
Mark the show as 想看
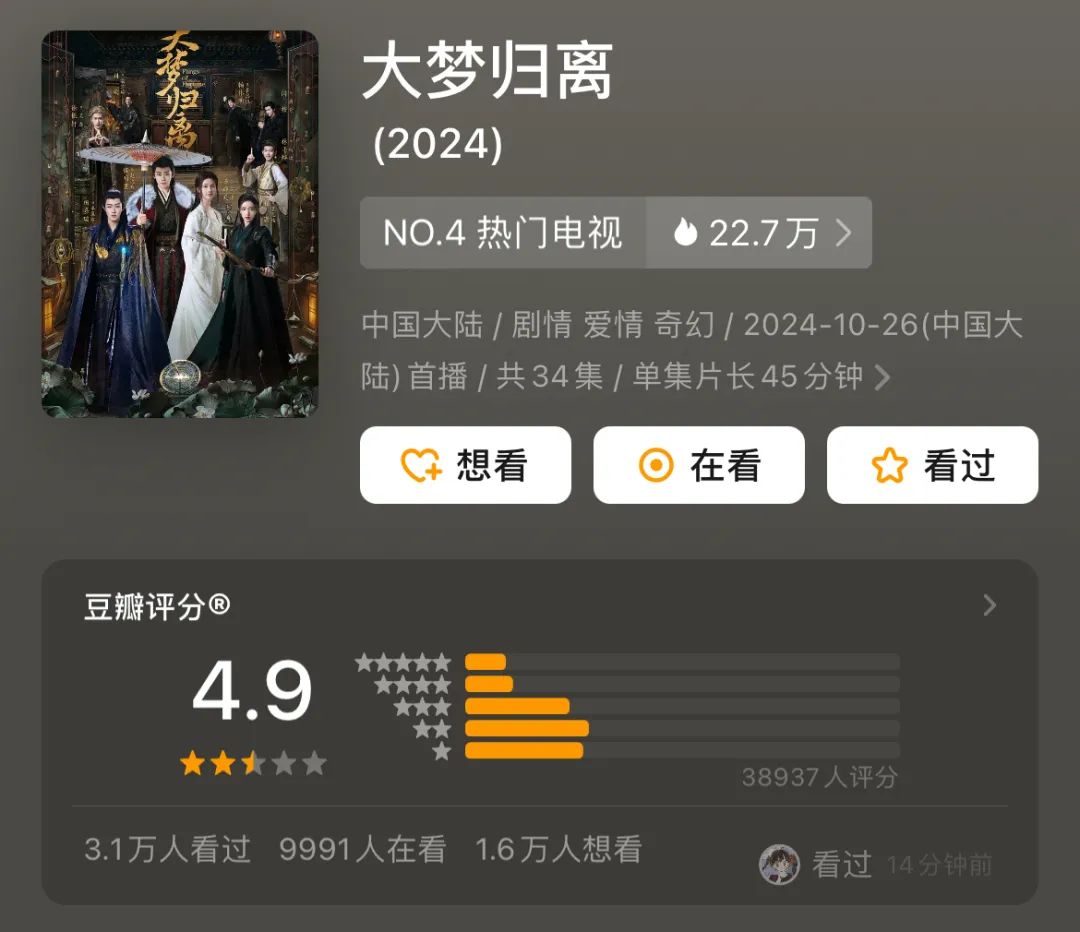pos(465,465)
